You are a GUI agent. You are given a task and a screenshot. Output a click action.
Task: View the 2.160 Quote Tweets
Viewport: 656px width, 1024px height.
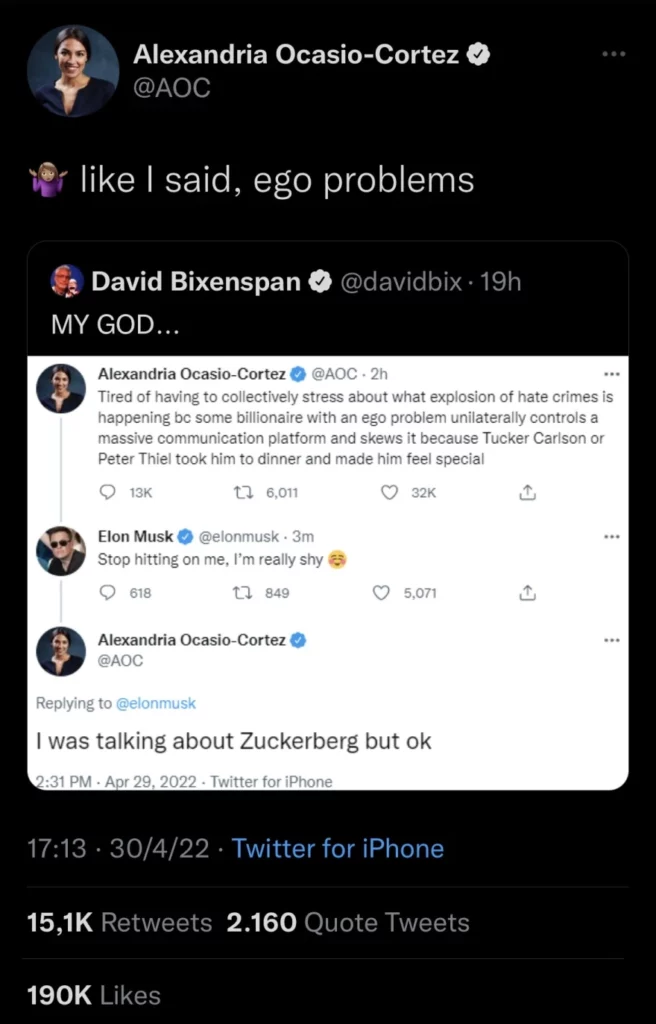[348, 922]
